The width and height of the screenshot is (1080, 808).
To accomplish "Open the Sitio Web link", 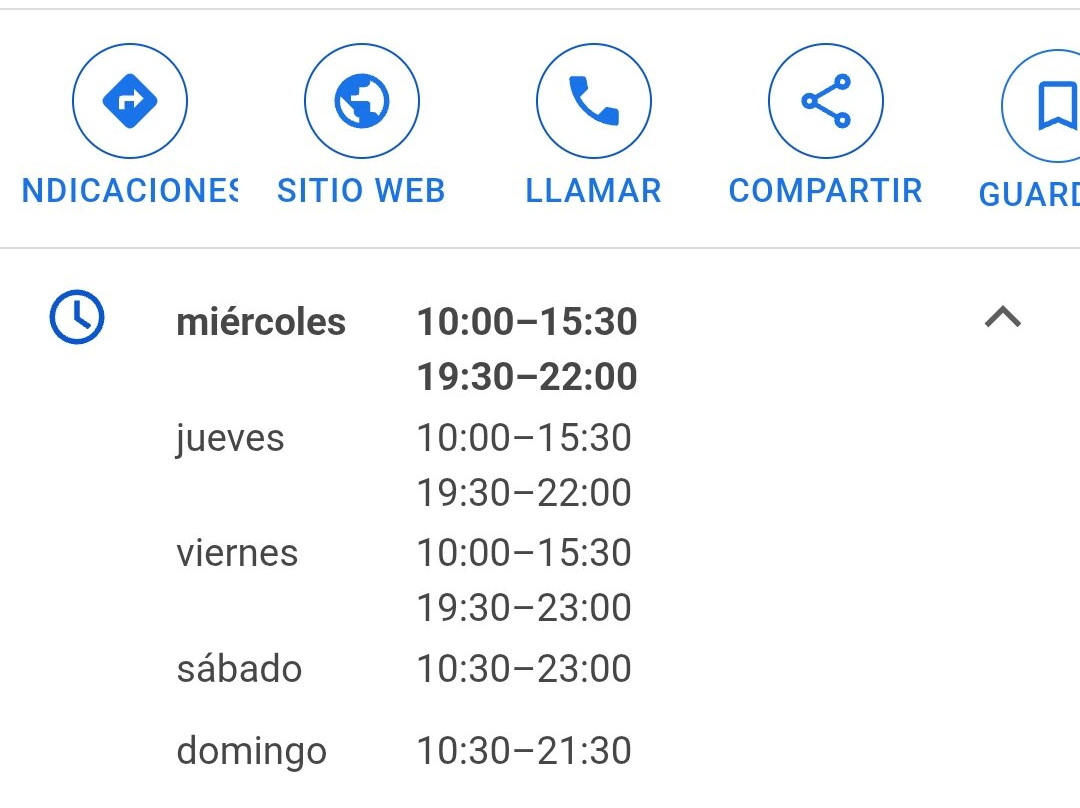I will [x=361, y=102].
